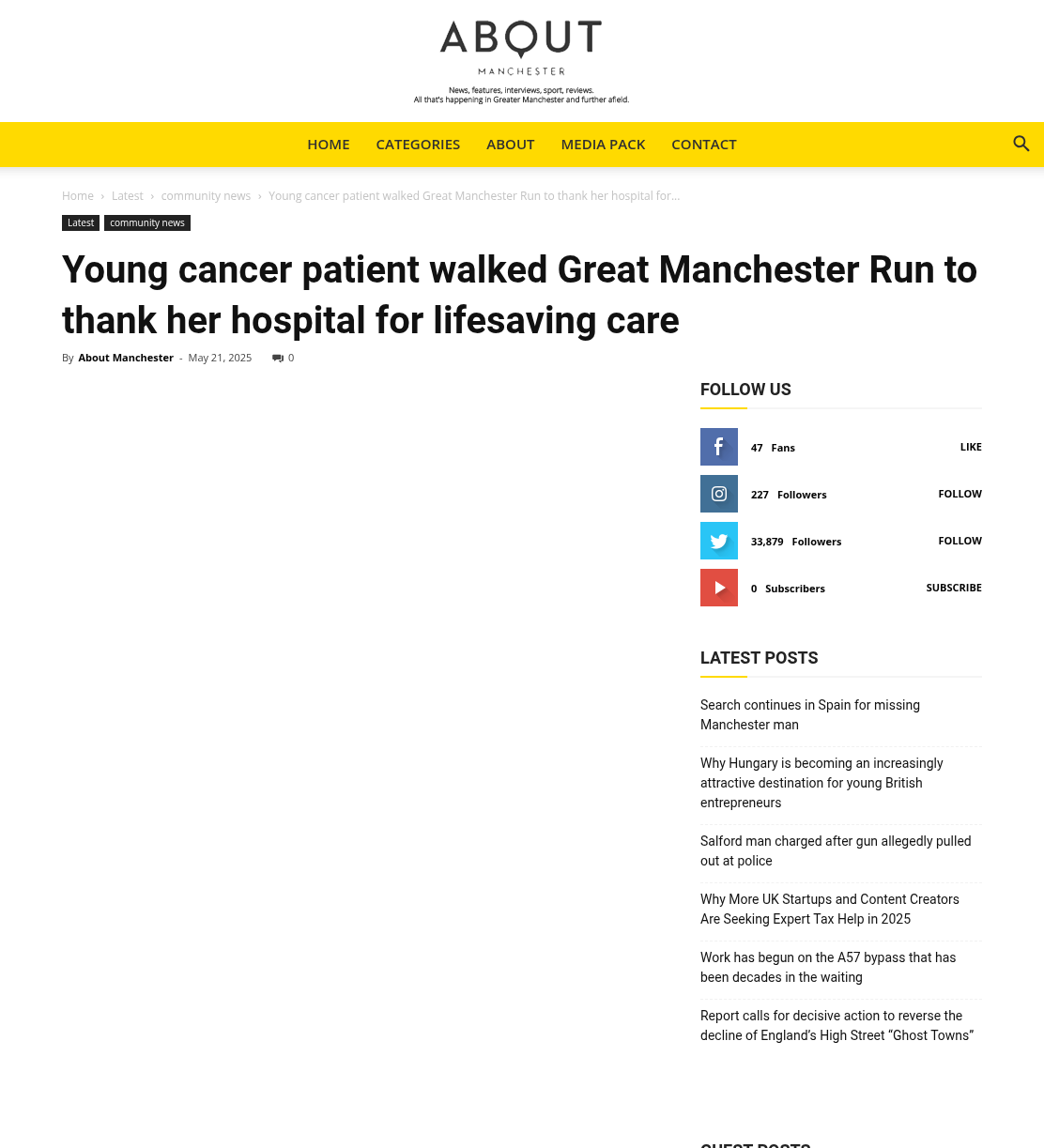Tap the Home breadcrumb link
Viewport: 1044px width, 1148px height.
78,195
